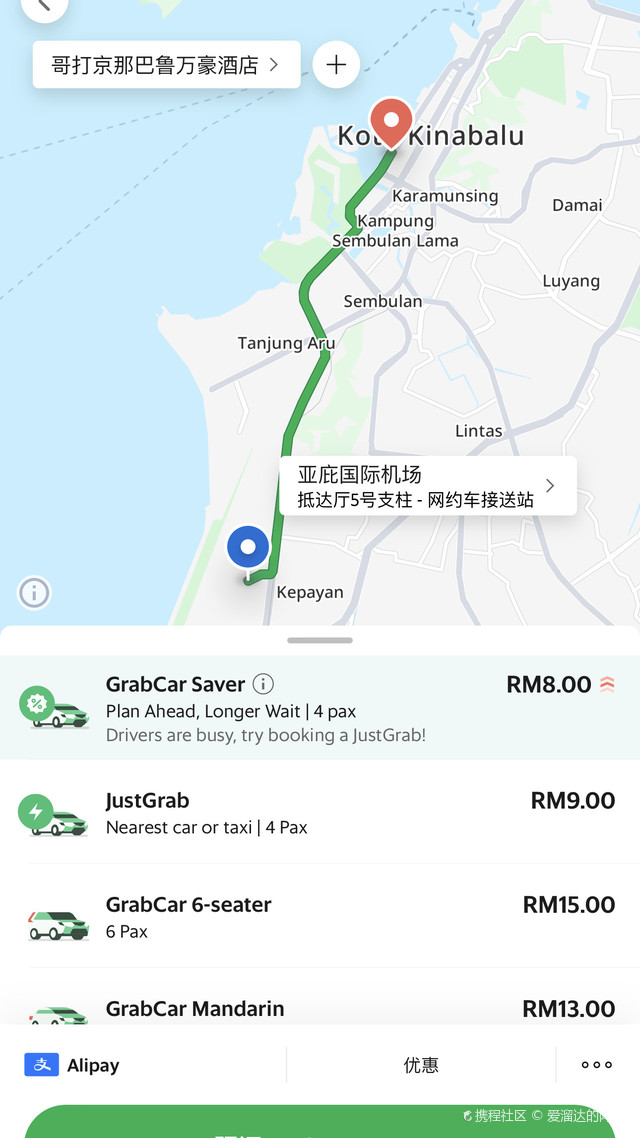Screen dimensions: 640x1138
Task: Open more options with three dots
Action: 597,1065
